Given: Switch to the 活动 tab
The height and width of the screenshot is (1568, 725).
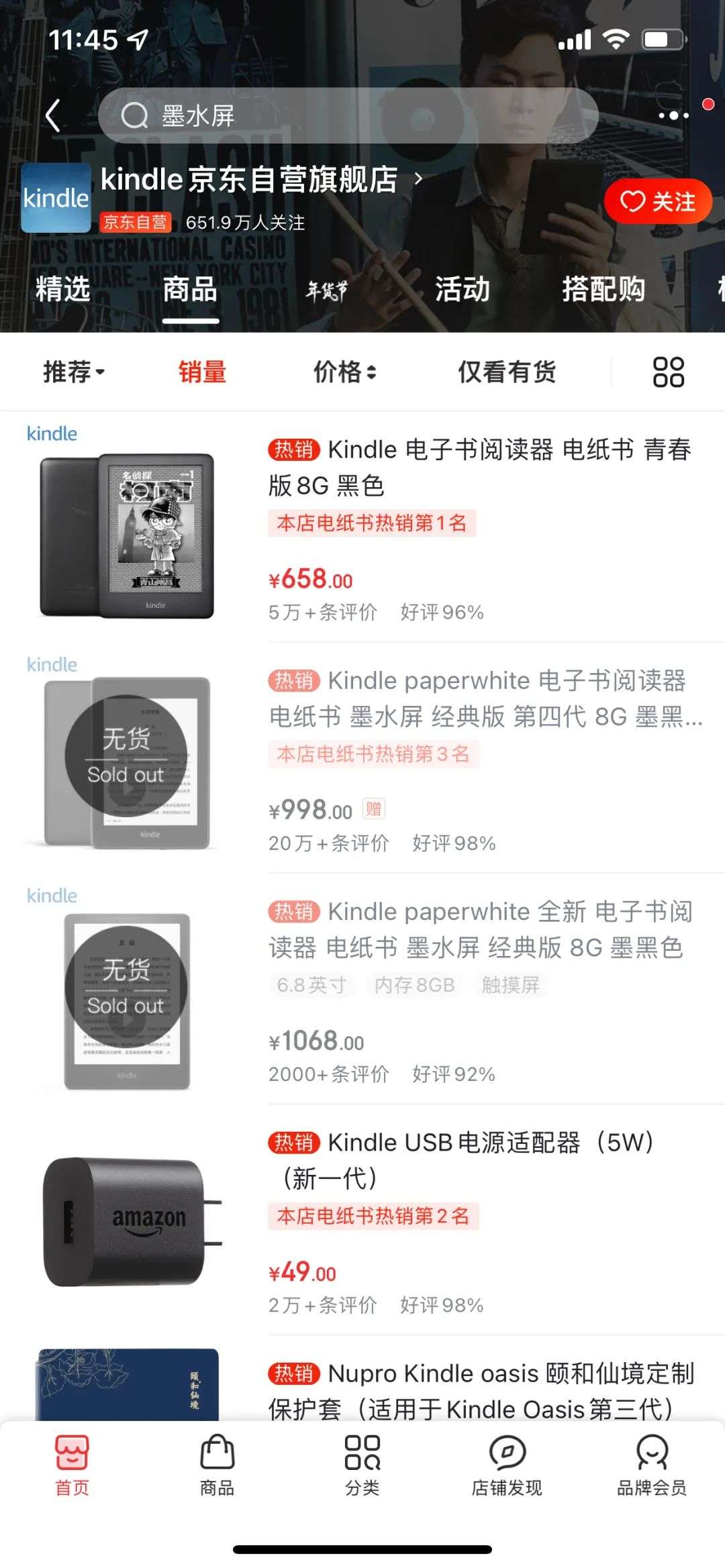Looking at the screenshot, I should tap(462, 290).
